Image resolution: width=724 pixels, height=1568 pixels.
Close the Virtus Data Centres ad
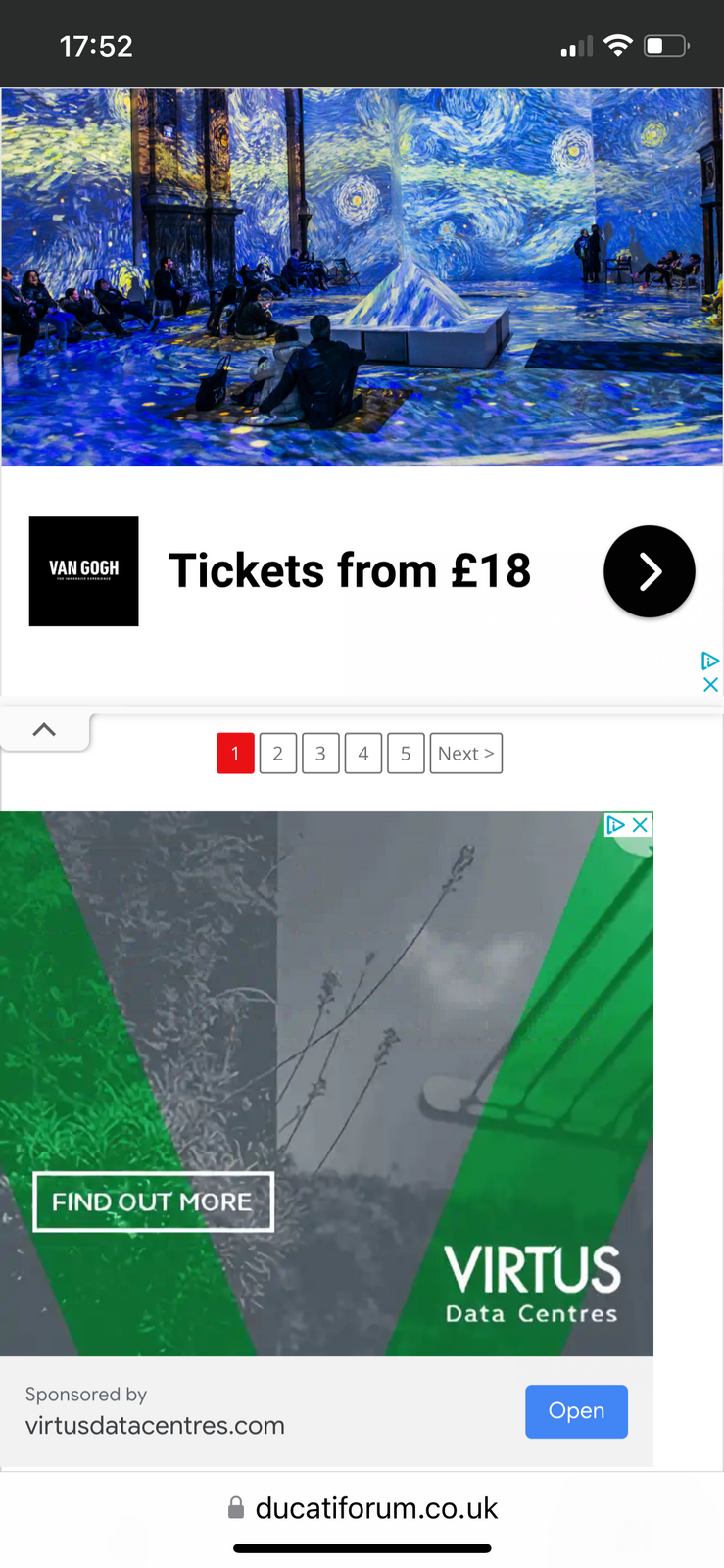click(641, 825)
